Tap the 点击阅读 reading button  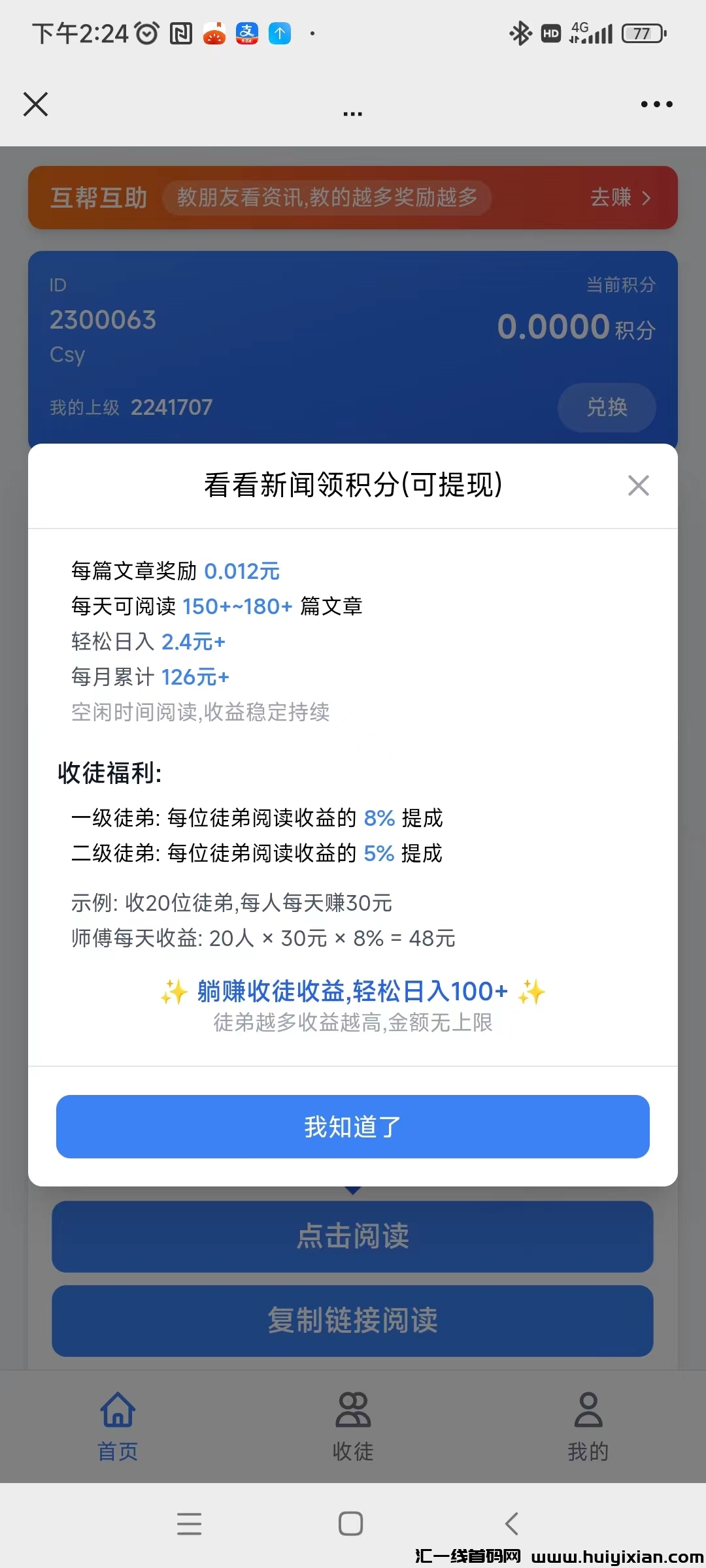pyautogui.click(x=352, y=1236)
